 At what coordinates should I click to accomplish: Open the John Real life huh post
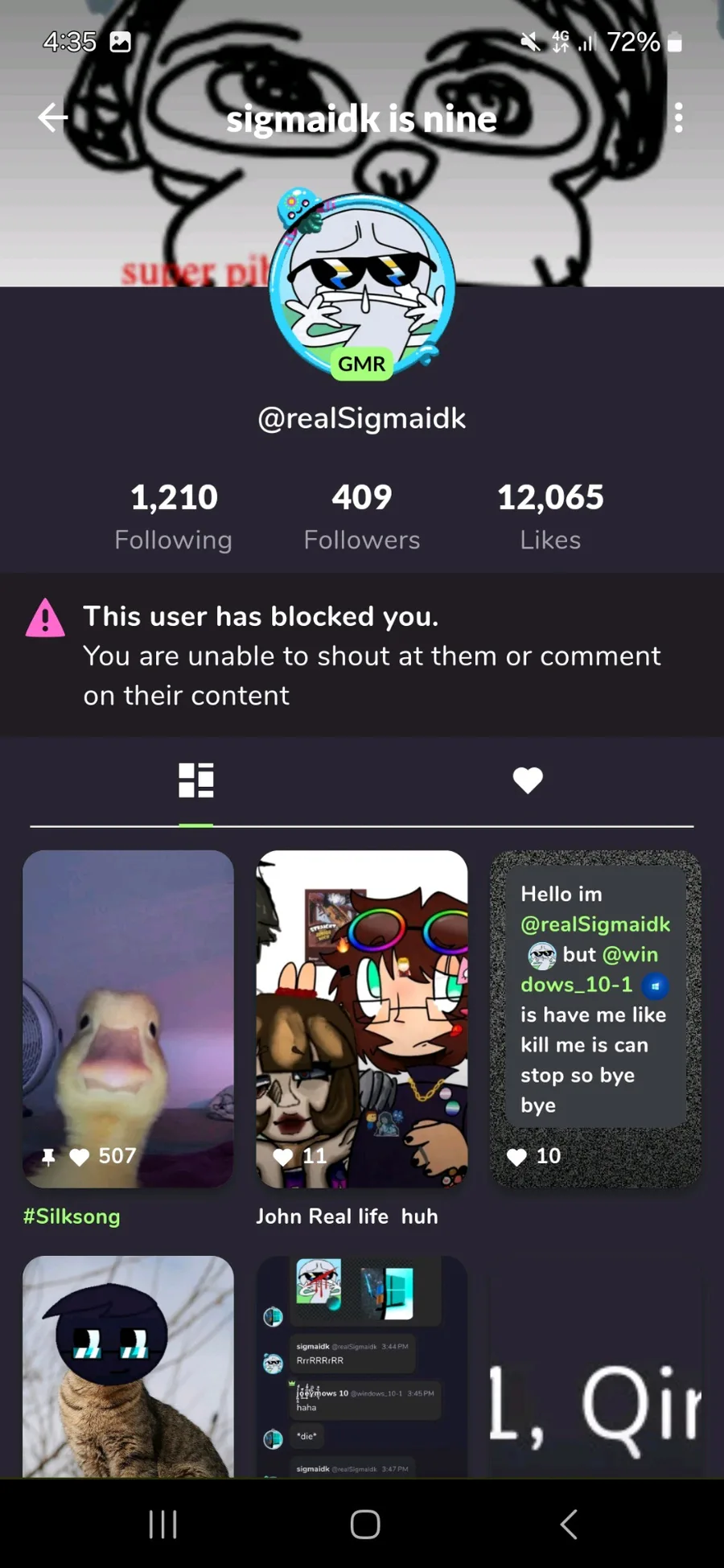(362, 1019)
